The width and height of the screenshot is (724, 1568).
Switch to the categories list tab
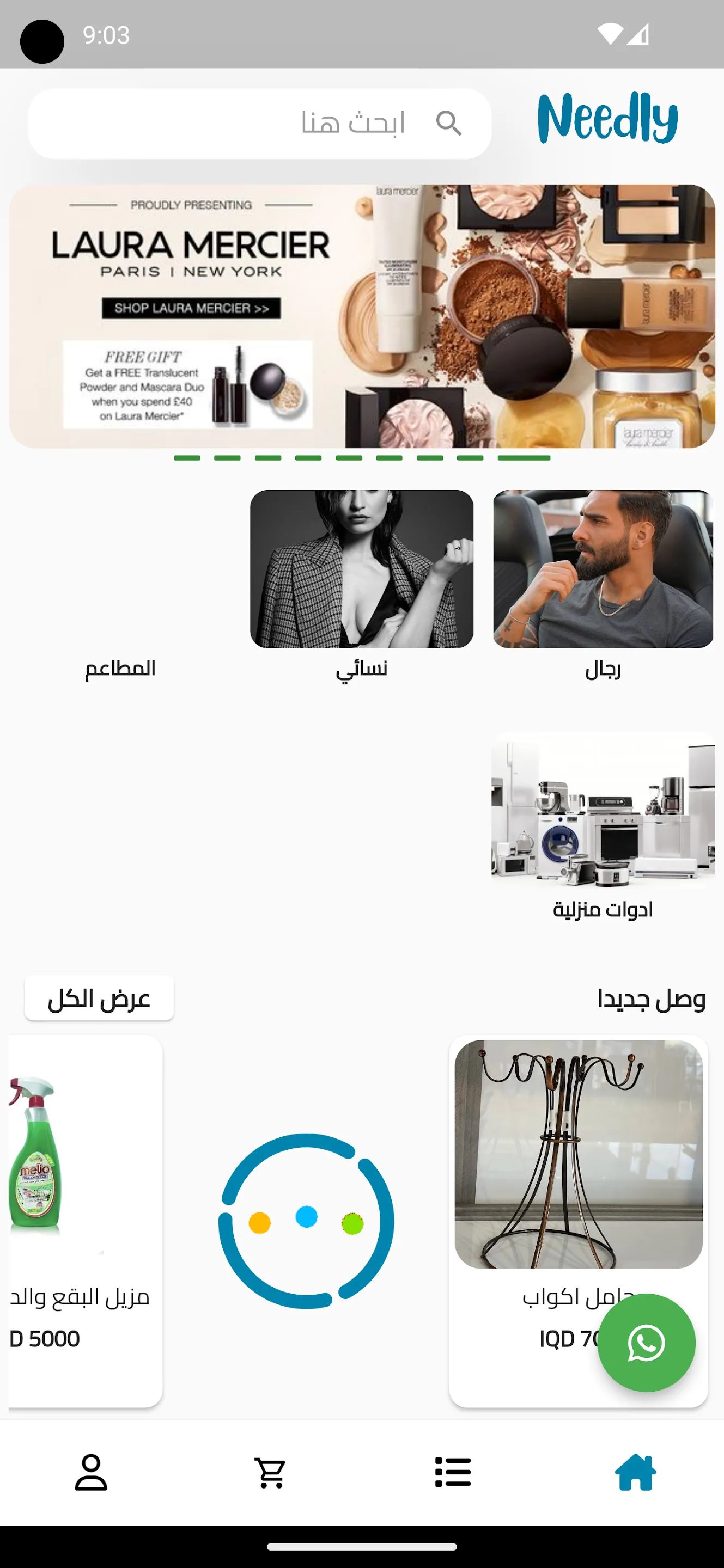453,1472
